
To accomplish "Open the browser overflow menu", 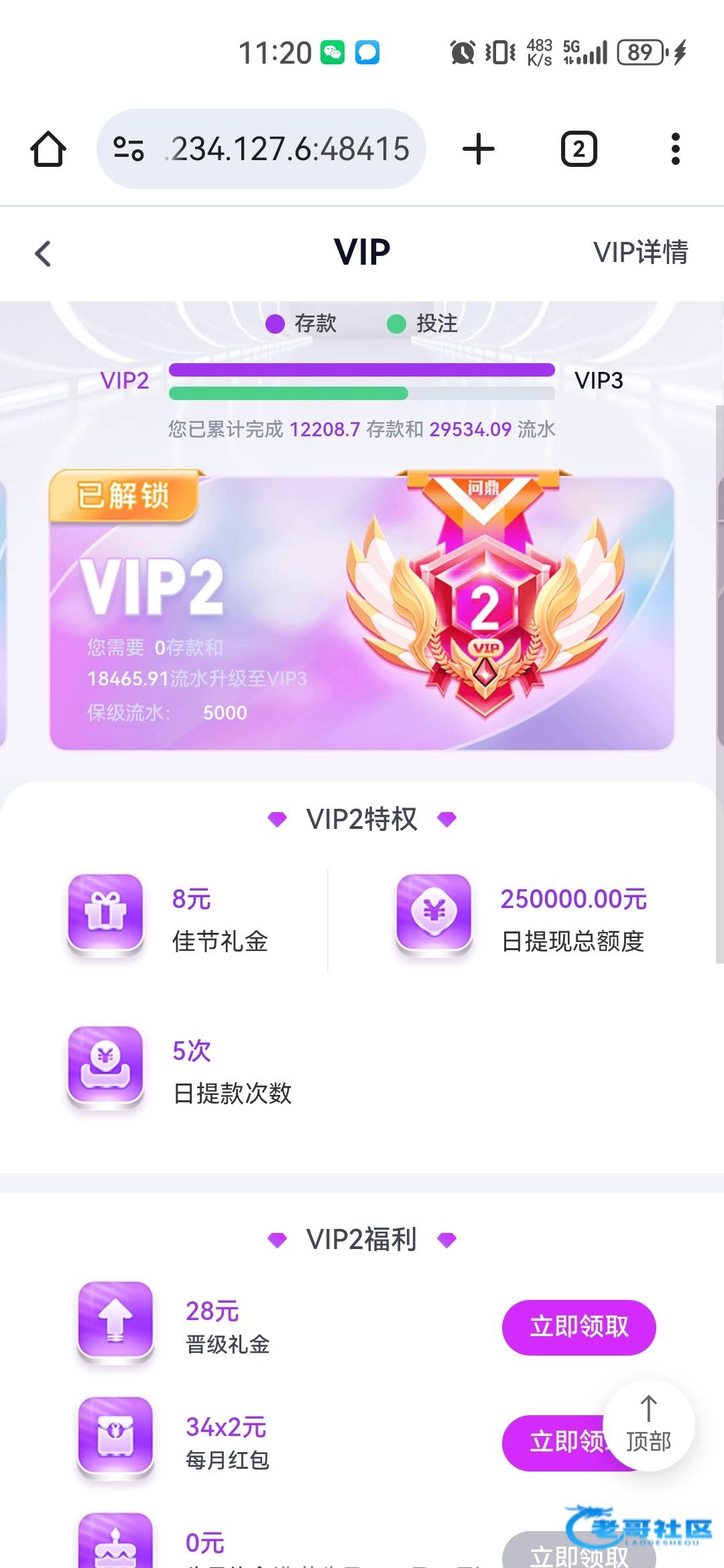I will (x=675, y=149).
